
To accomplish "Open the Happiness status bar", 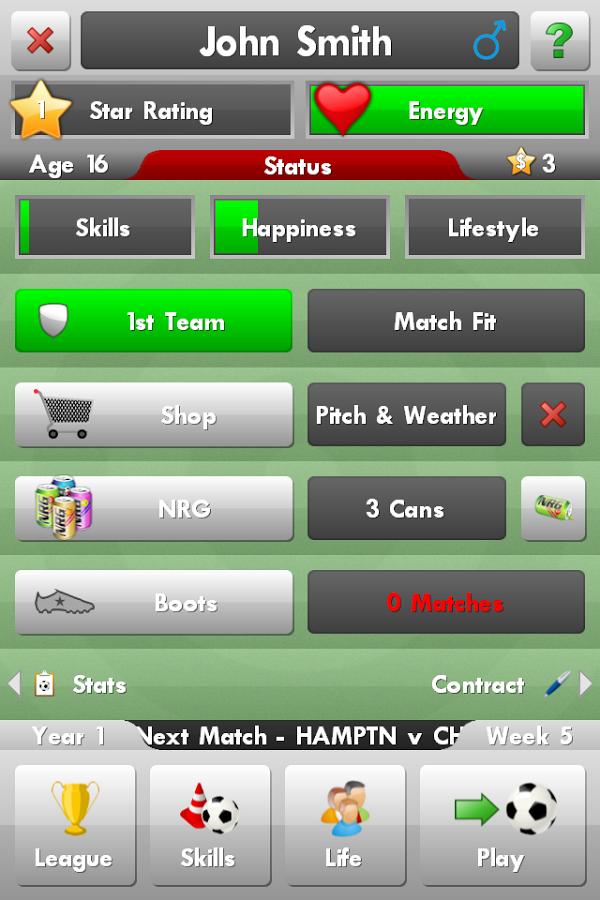I will [299, 227].
